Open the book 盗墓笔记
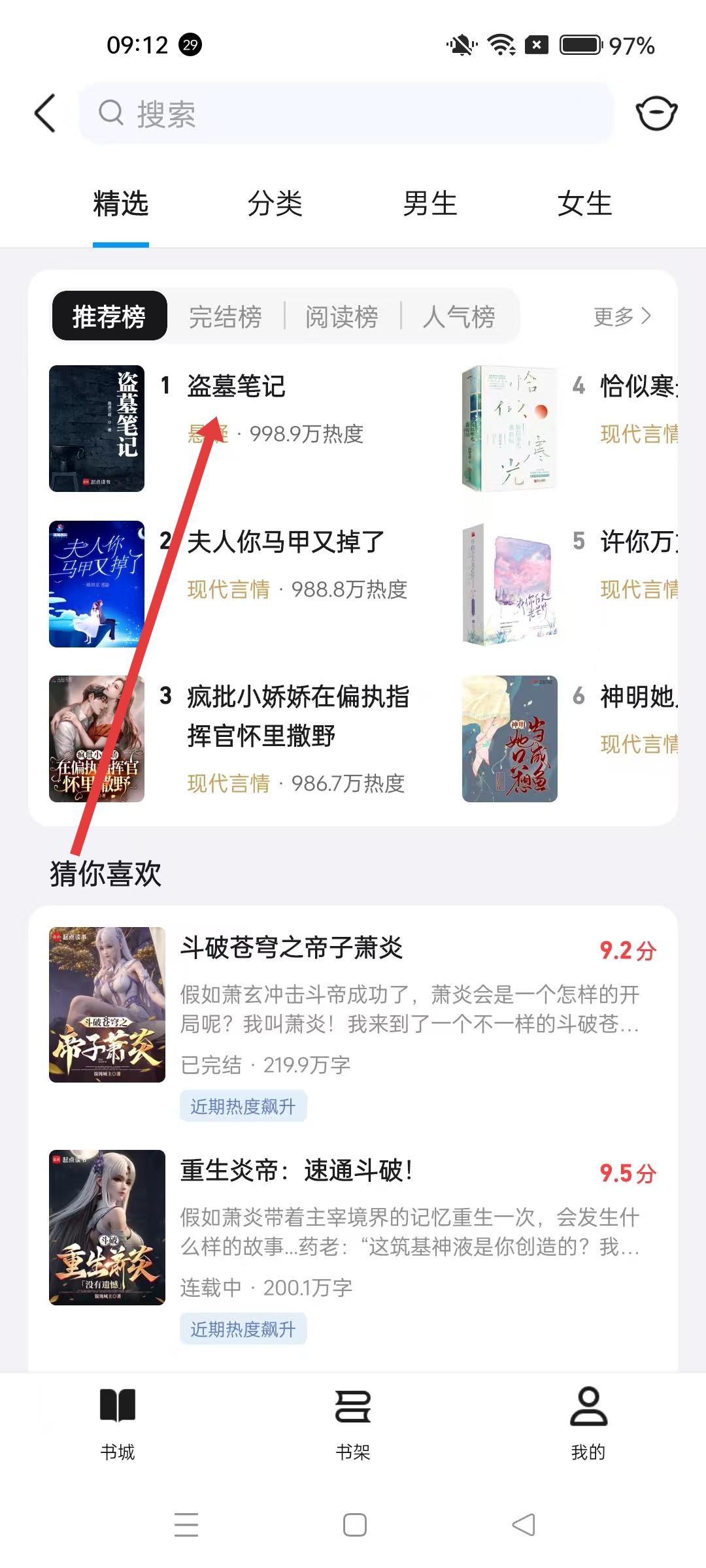The height and width of the screenshot is (1568, 706). 236,386
